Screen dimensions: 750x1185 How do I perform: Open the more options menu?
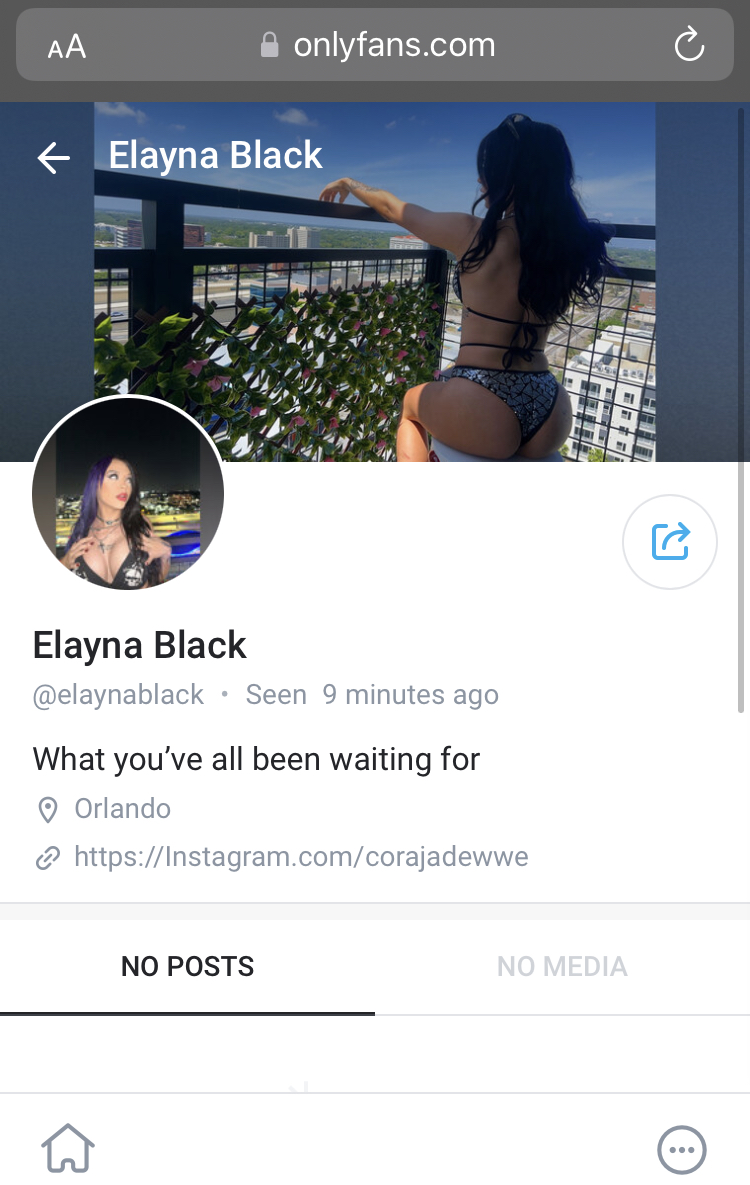(x=681, y=1150)
